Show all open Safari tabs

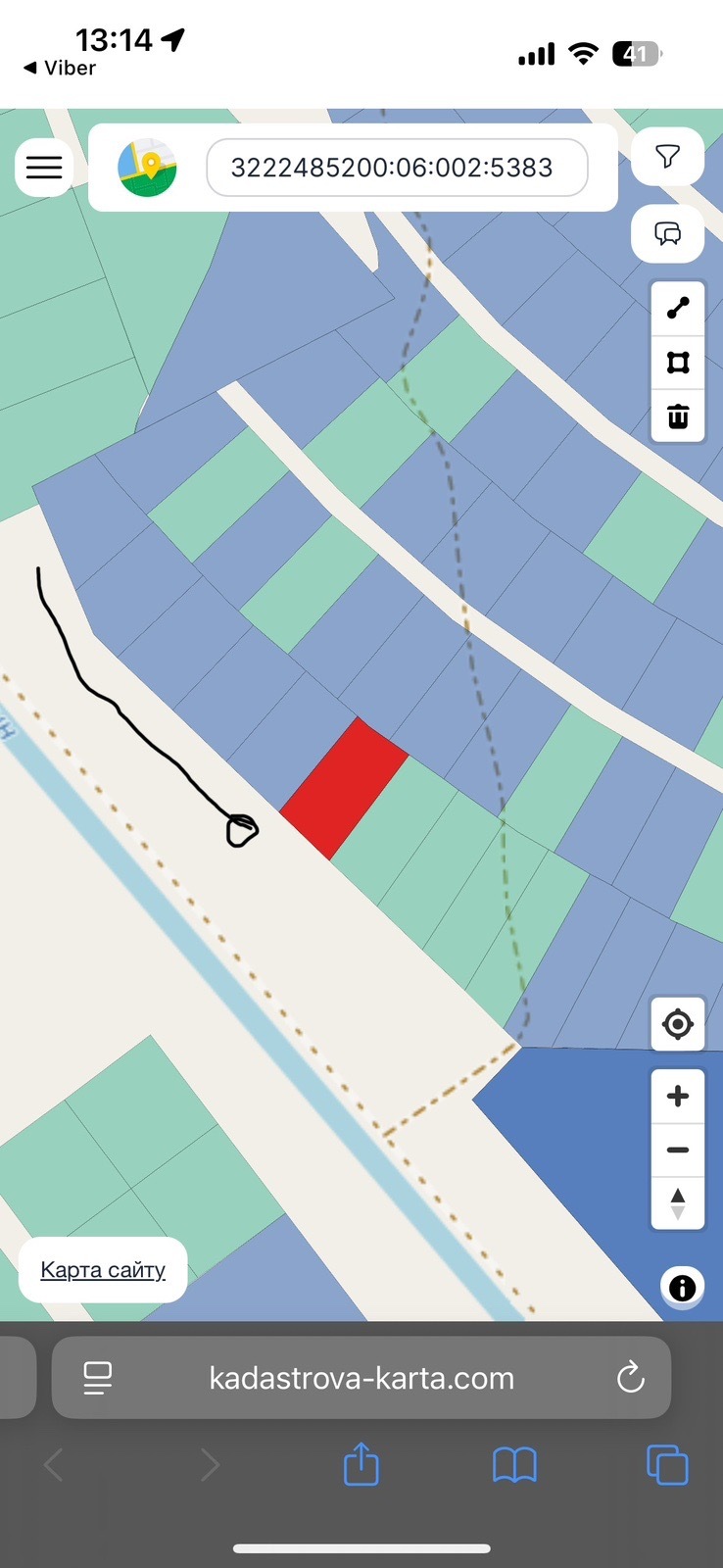[x=667, y=1466]
